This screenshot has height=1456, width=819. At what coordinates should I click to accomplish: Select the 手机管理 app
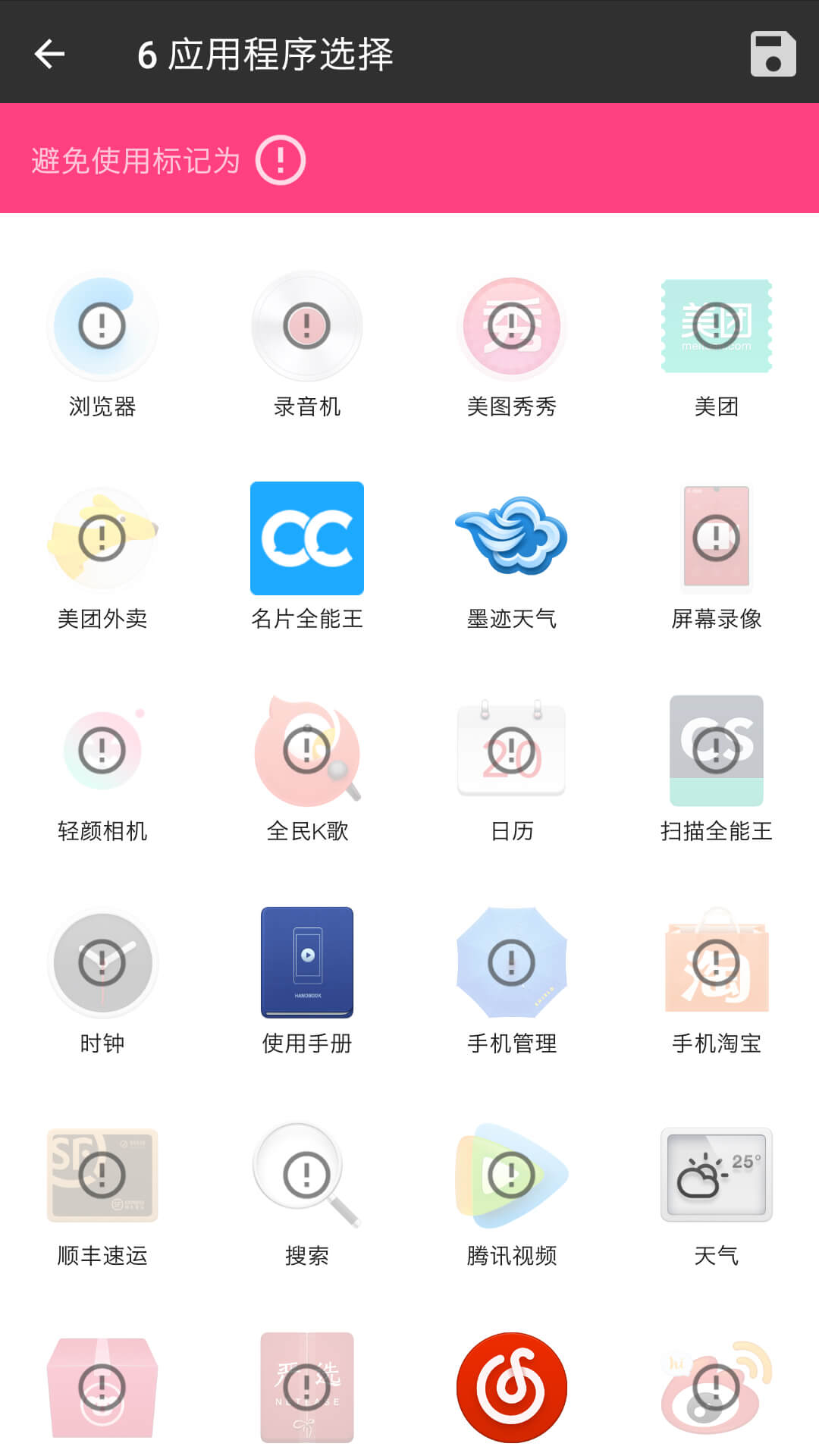[512, 963]
